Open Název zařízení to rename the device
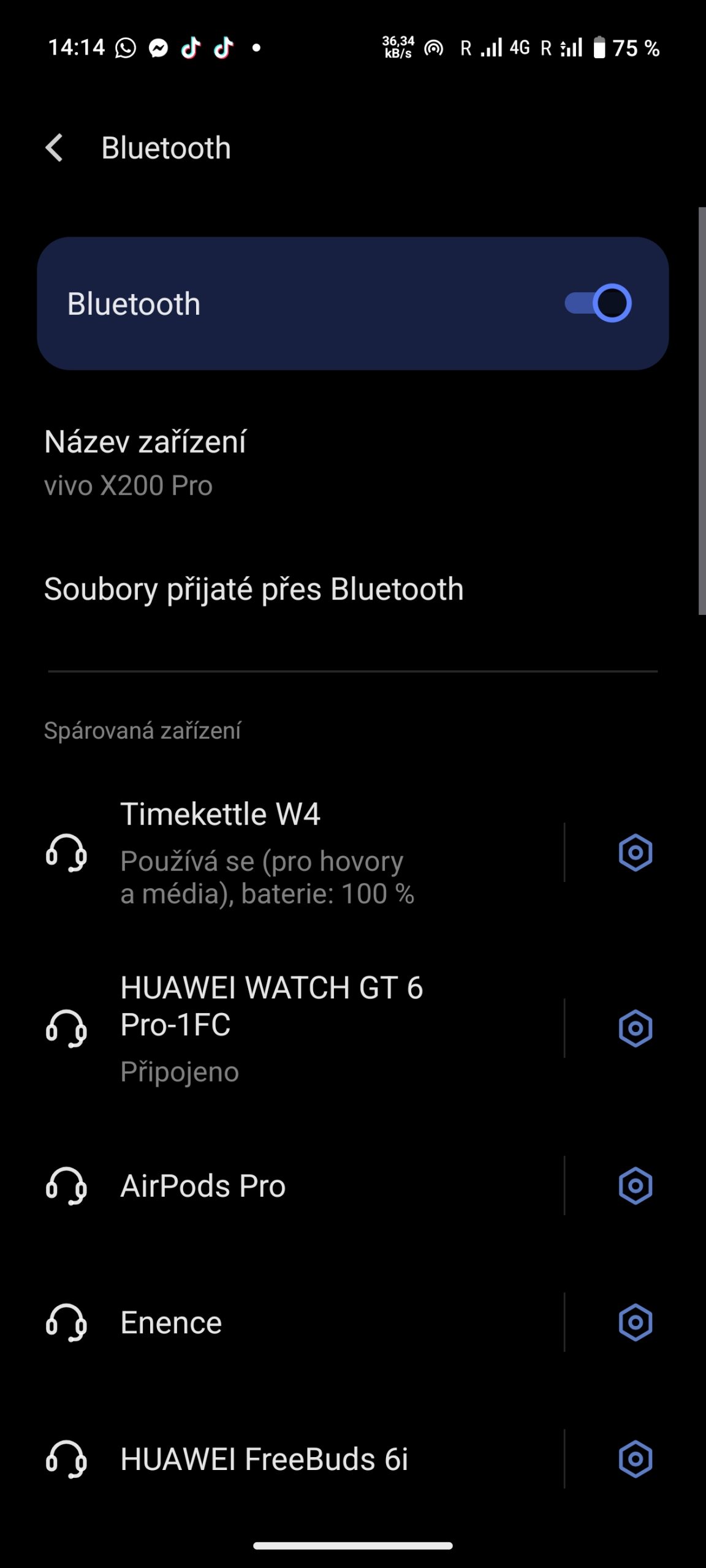Viewport: 706px width, 1568px height. coord(145,463)
